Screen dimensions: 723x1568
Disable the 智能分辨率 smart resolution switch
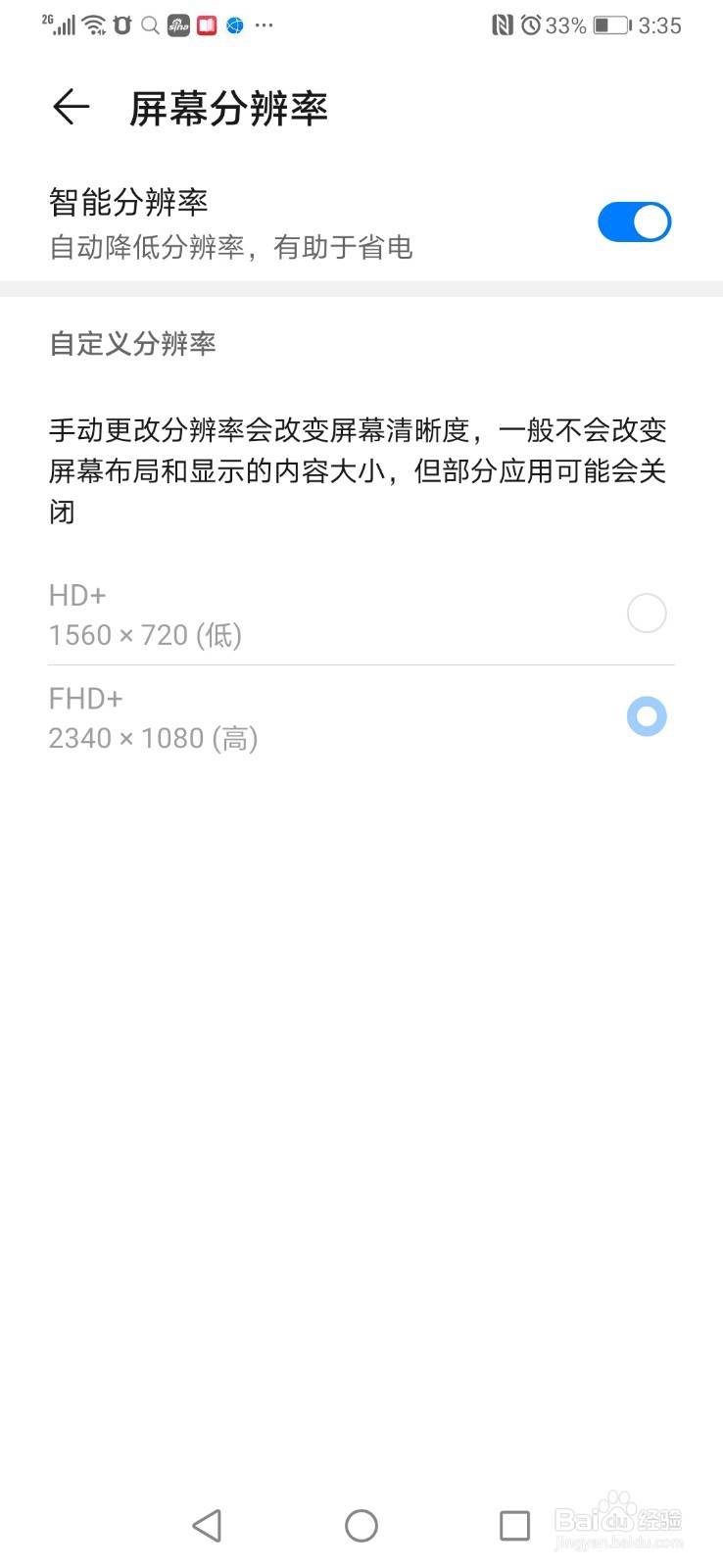click(634, 222)
